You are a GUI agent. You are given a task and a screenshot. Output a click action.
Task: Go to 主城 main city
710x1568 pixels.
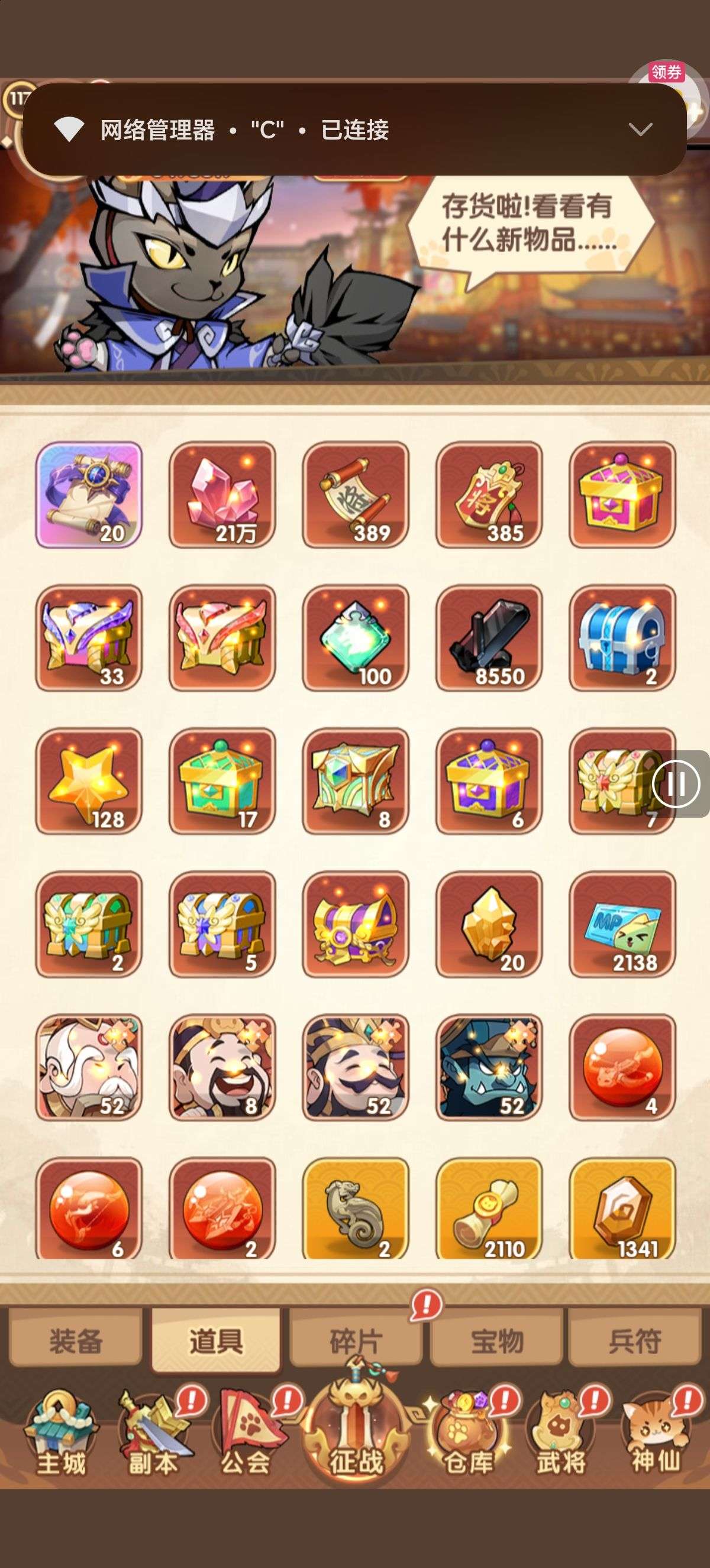pos(61,1437)
